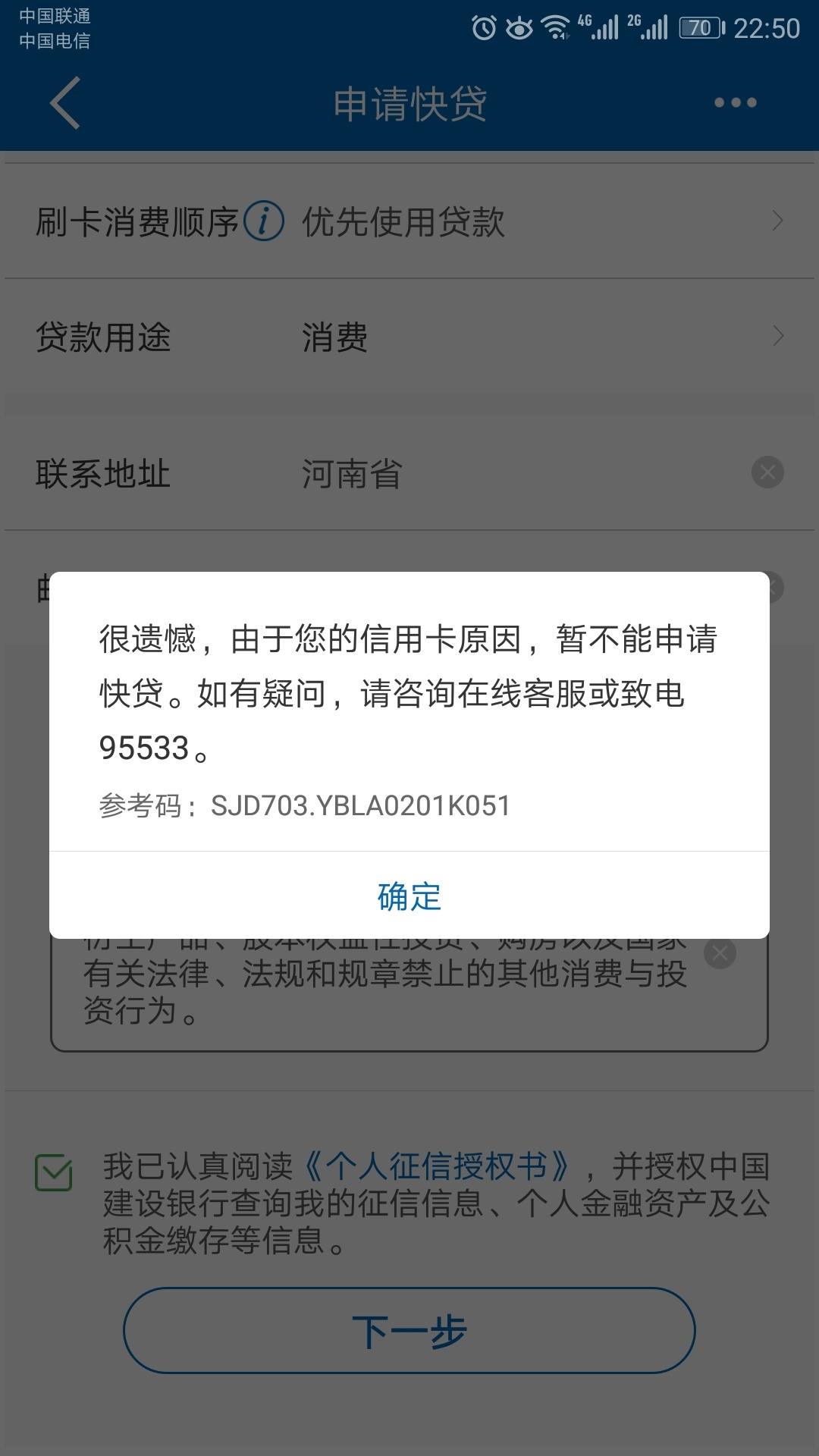Open info icon beside 刷卡消费顺序
This screenshot has width=819, height=1456.
(264, 221)
